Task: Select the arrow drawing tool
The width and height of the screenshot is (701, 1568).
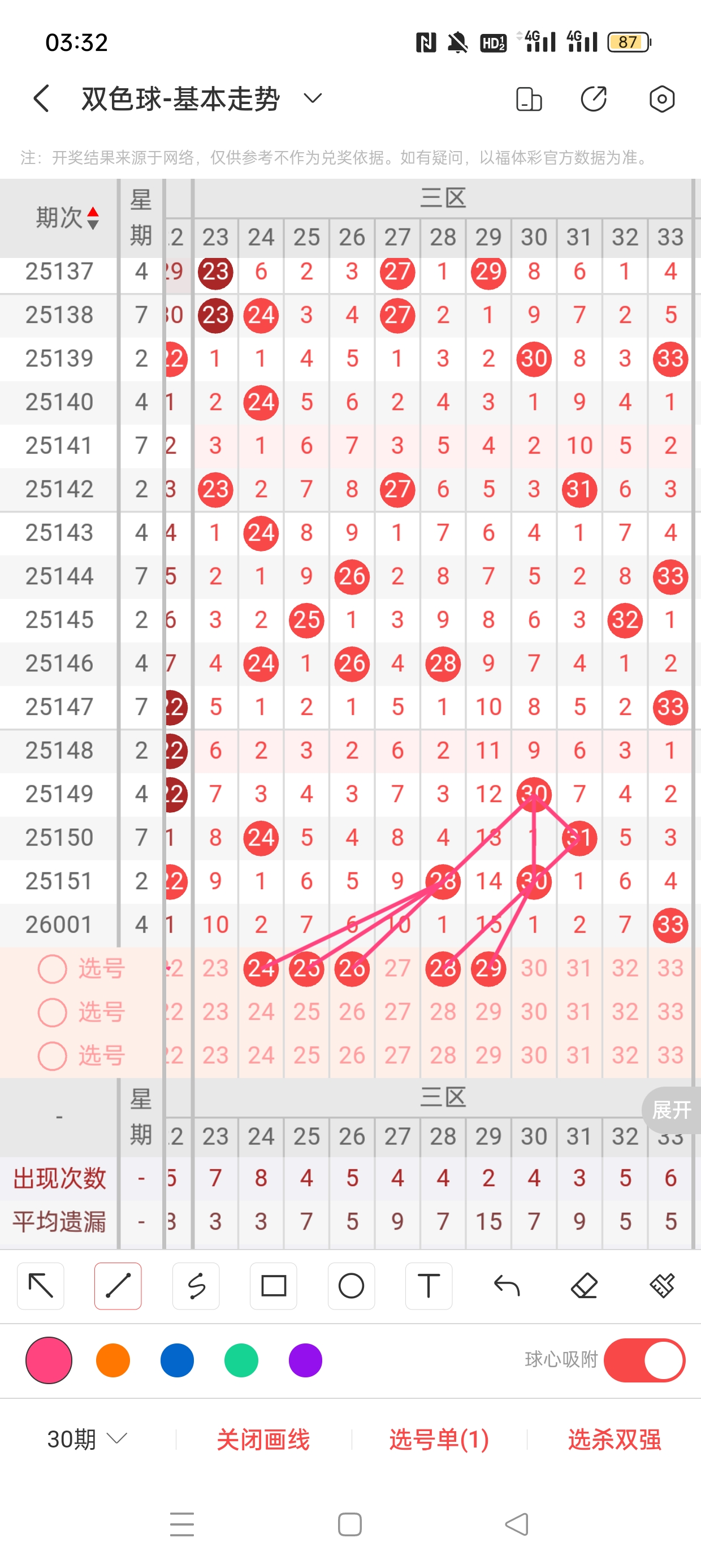Action: point(41,1286)
